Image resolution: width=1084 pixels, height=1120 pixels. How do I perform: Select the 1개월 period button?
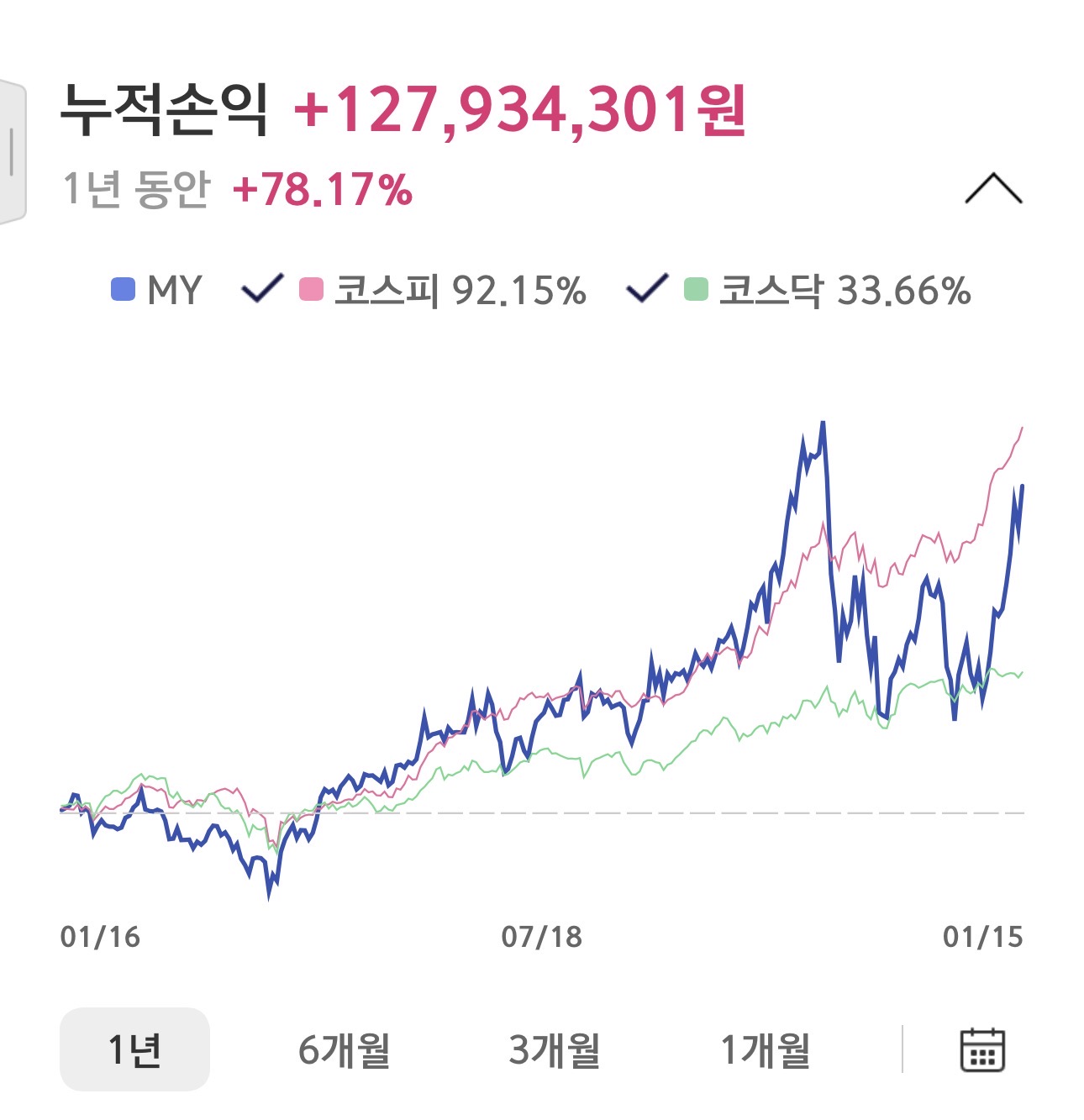(x=766, y=1047)
